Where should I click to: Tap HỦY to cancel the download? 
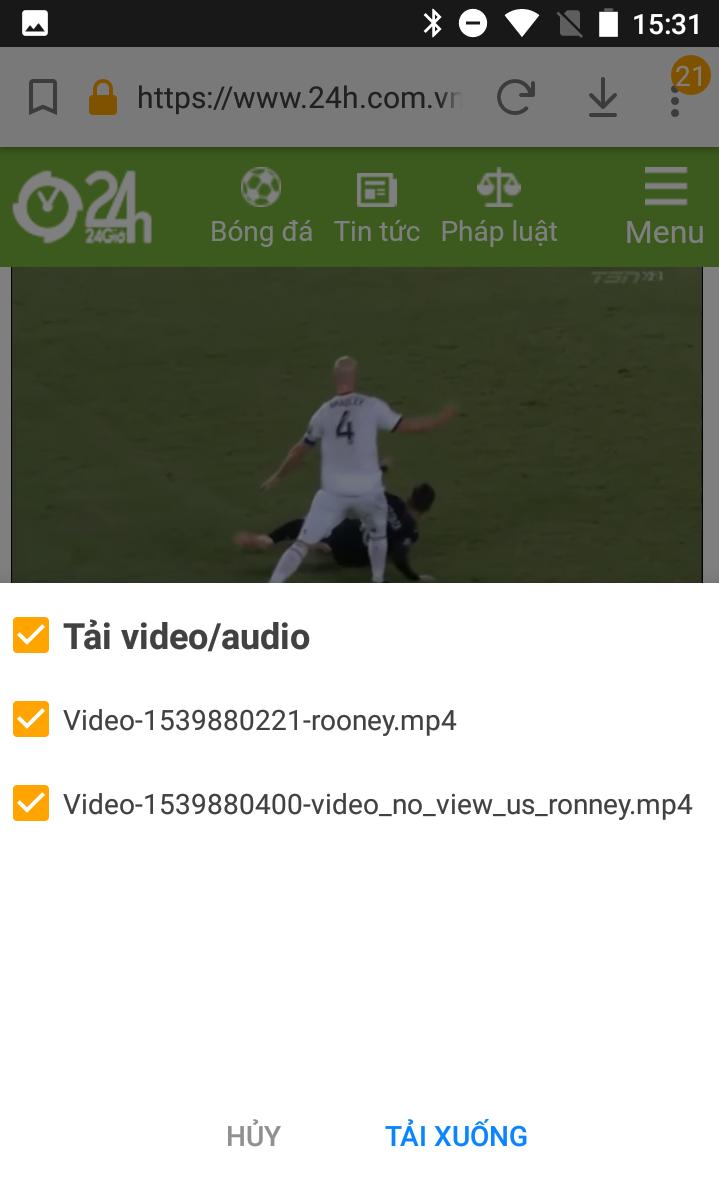click(x=253, y=1136)
